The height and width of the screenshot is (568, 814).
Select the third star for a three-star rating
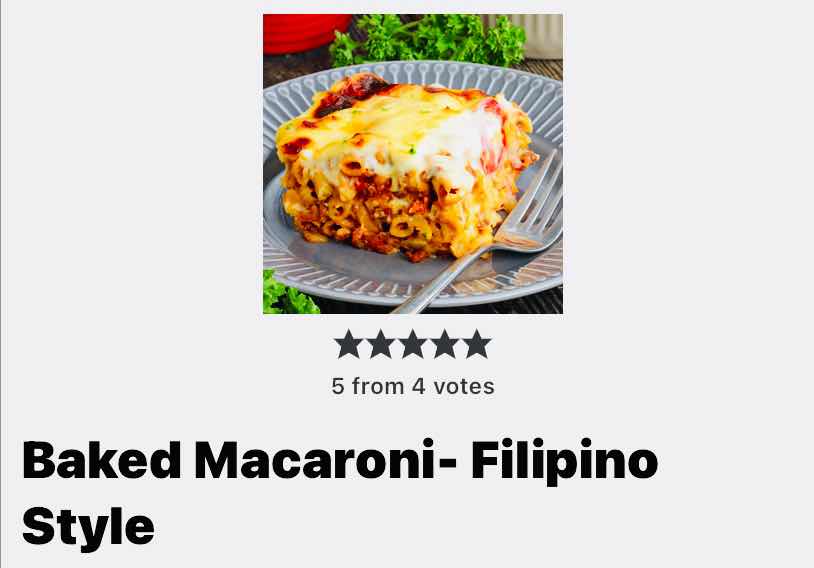click(413, 344)
